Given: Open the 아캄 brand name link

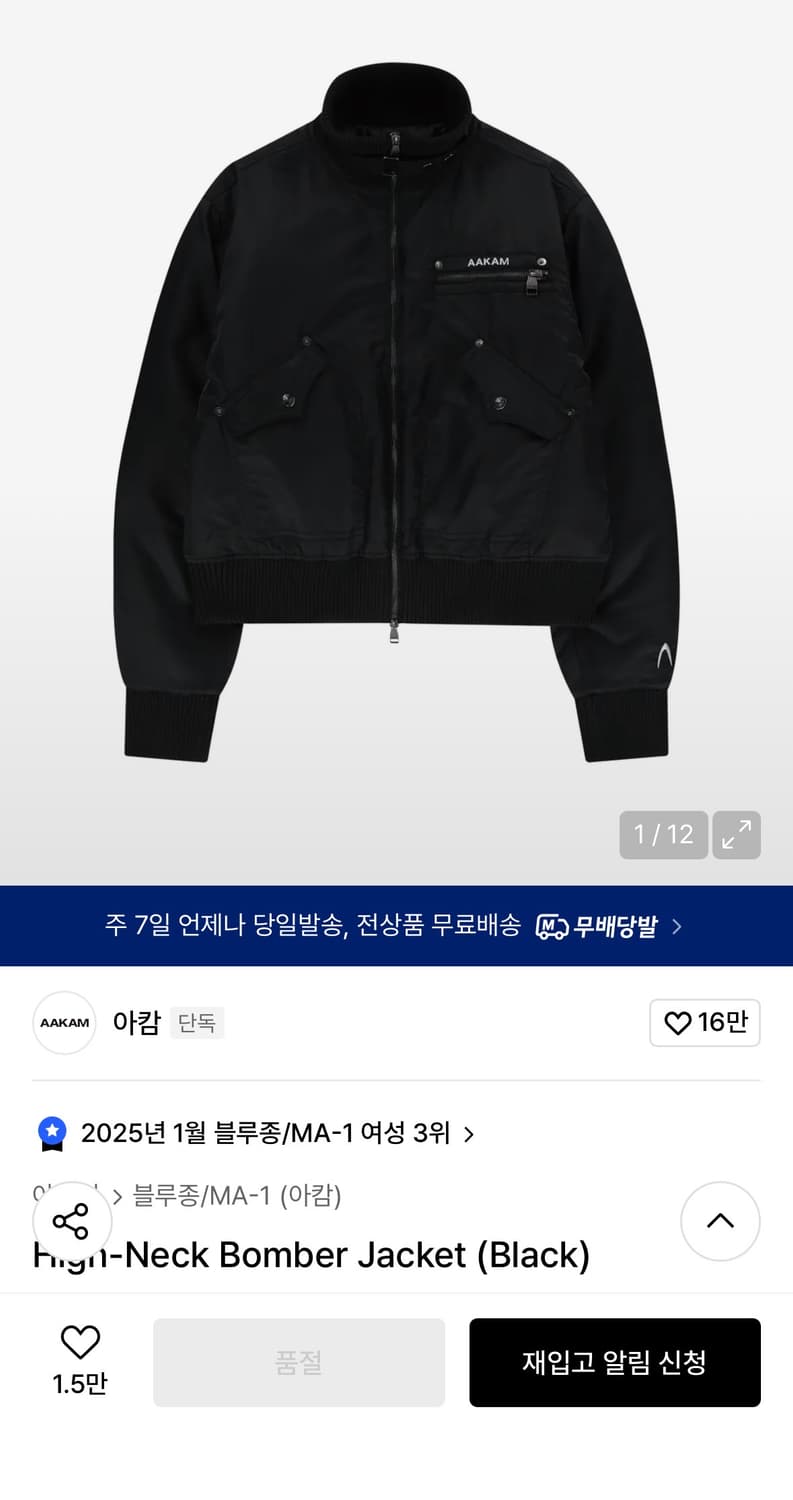Looking at the screenshot, I should coord(137,1023).
